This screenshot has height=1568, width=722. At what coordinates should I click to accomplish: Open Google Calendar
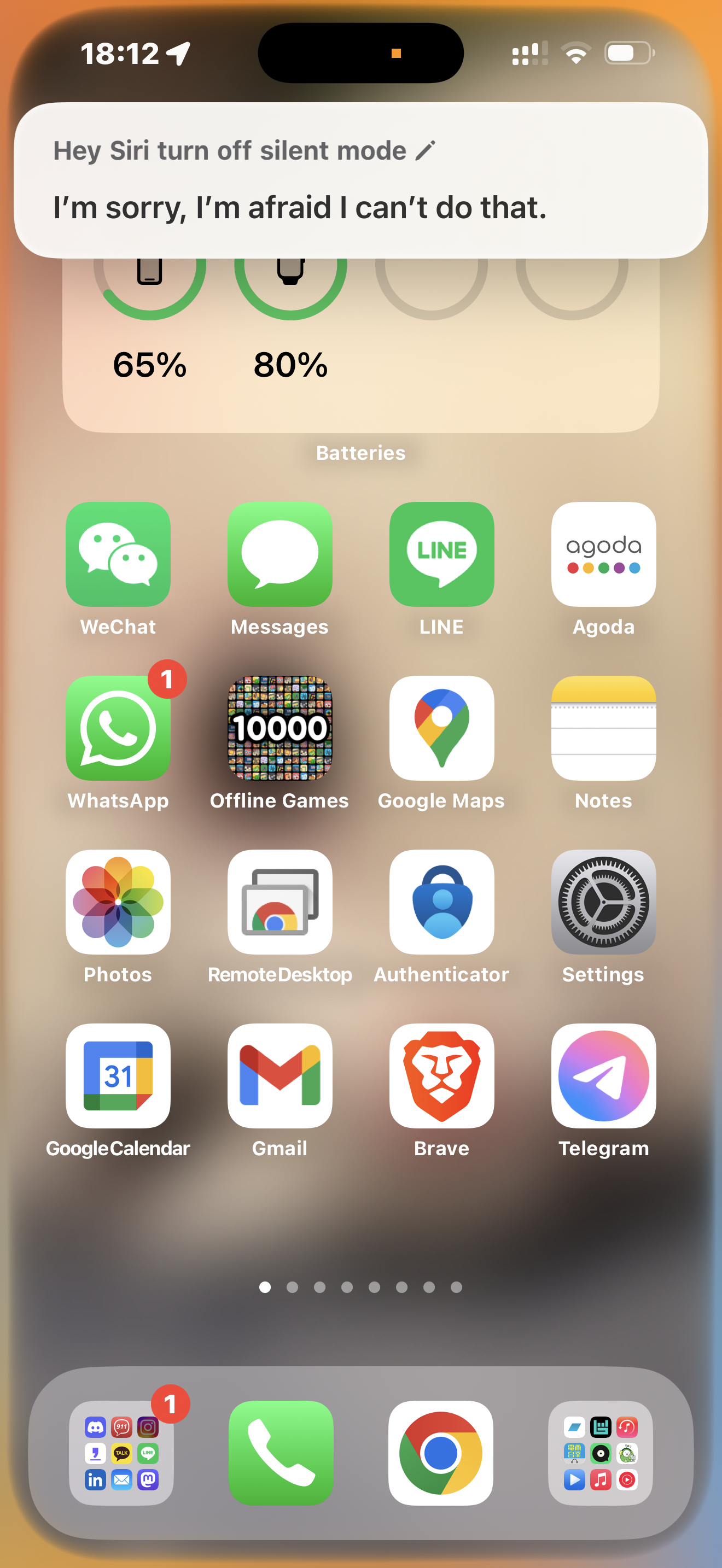click(x=118, y=1075)
